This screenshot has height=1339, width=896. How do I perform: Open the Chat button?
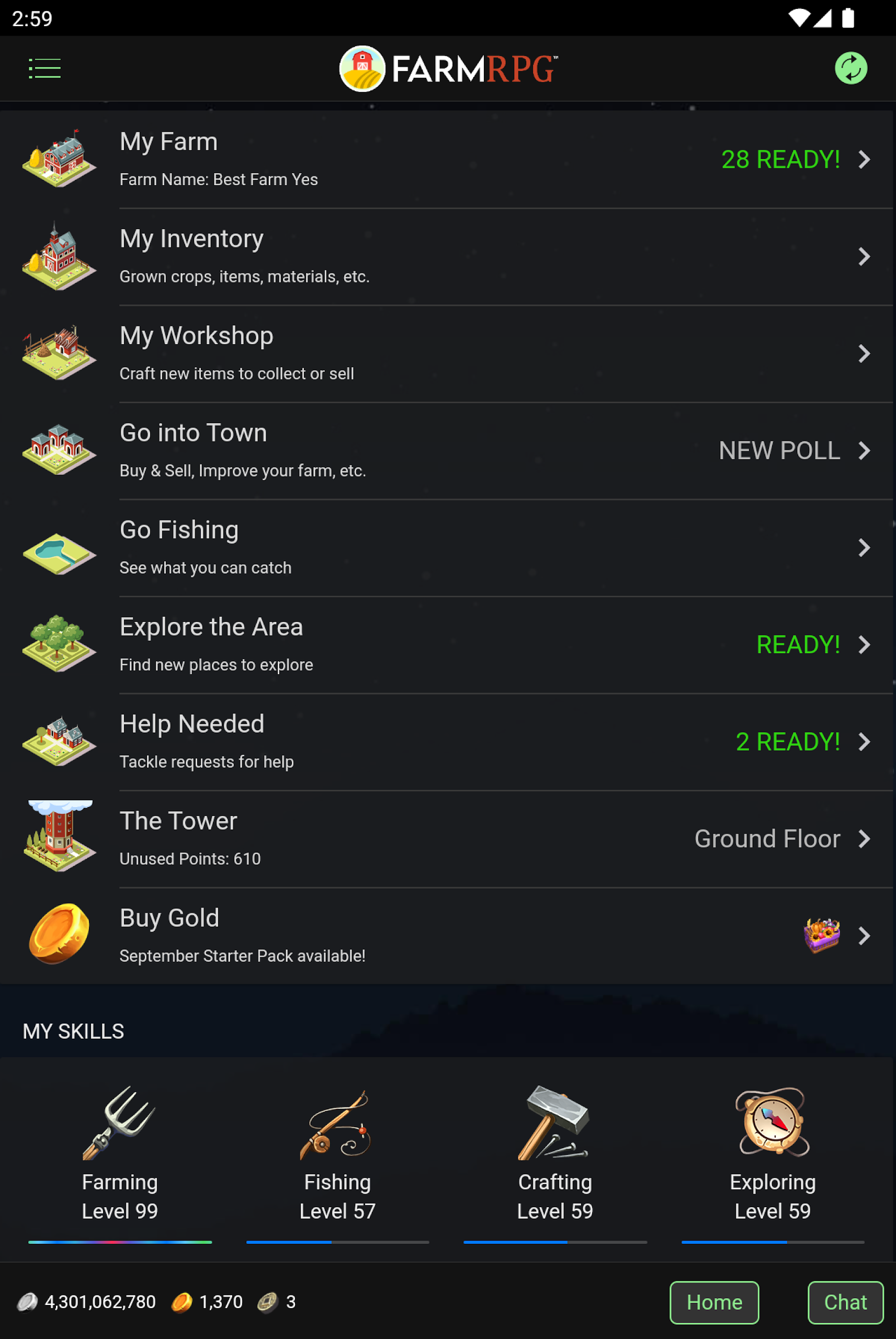(845, 1302)
